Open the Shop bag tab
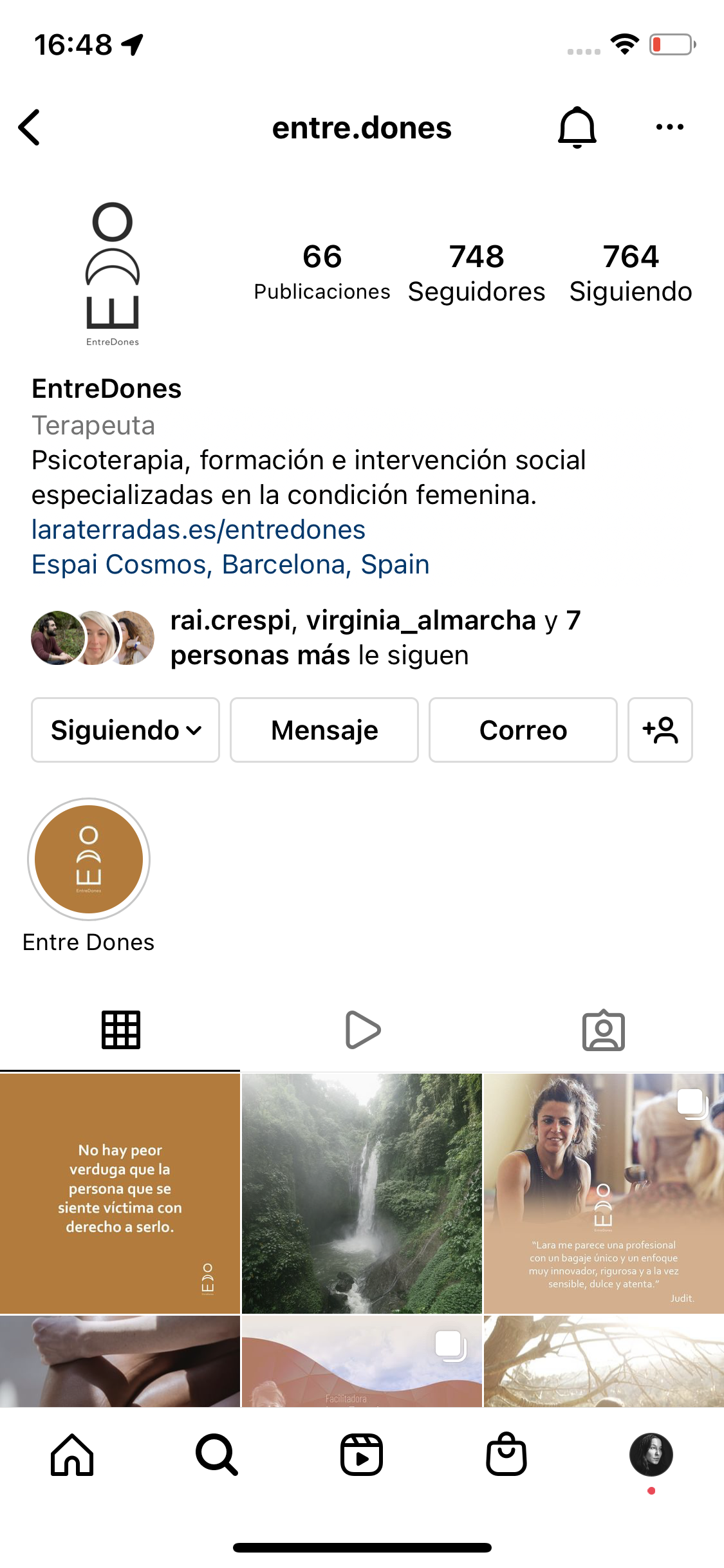Viewport: 724px width, 1568px height. pyautogui.click(x=506, y=1454)
